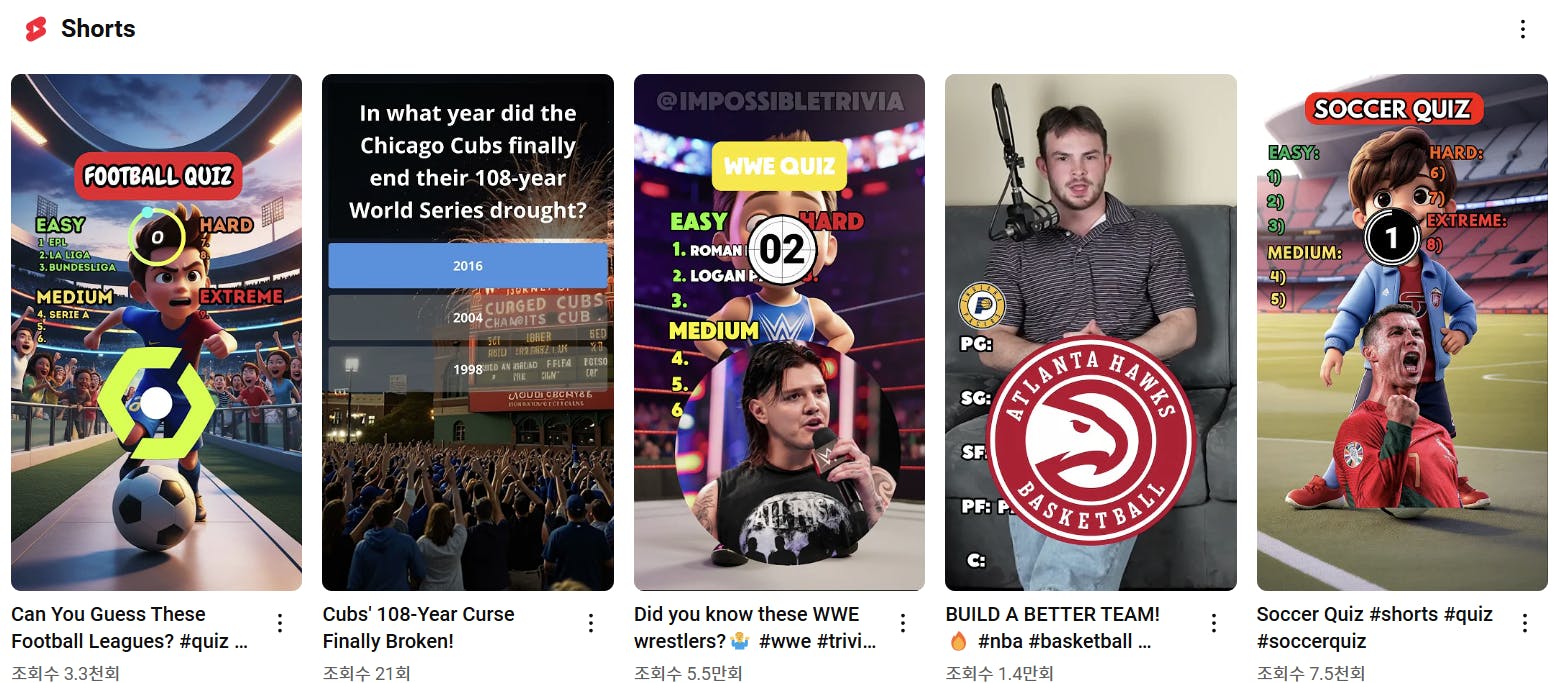
Task: Open more options for Cubs' Curse short
Action: (591, 624)
